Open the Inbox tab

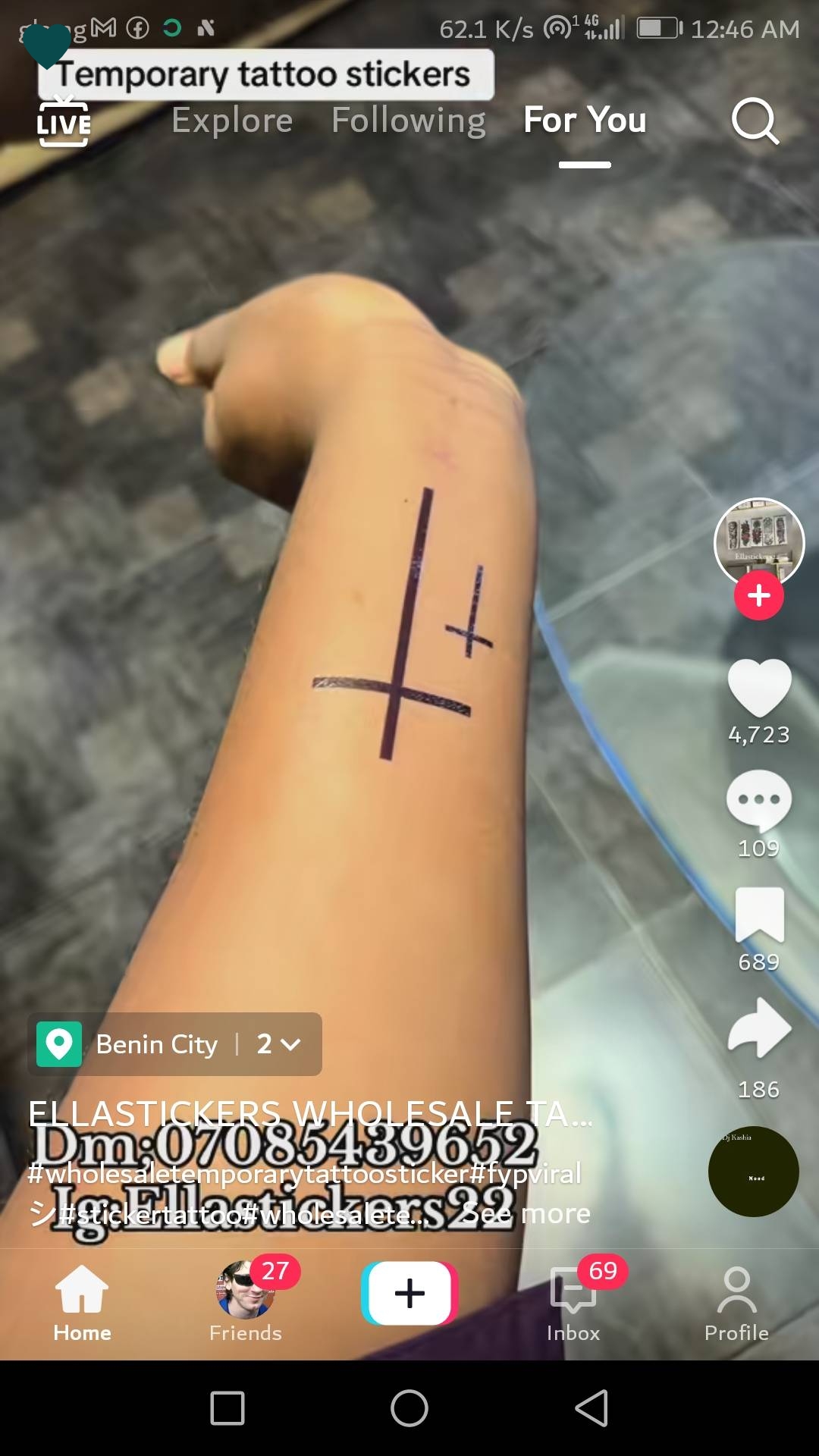573,1301
